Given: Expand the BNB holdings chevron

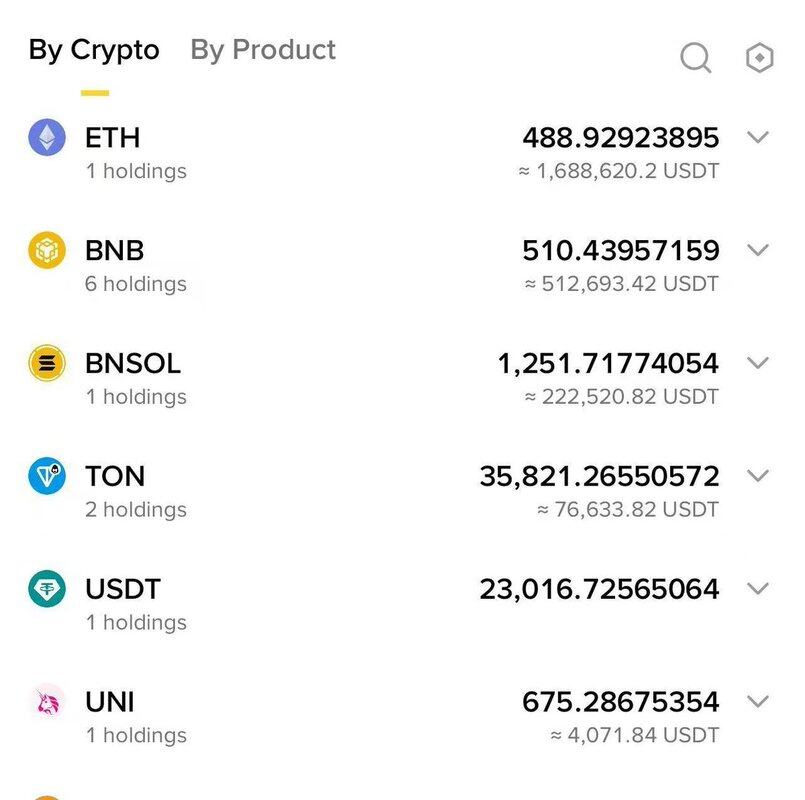Looking at the screenshot, I should coord(759,250).
